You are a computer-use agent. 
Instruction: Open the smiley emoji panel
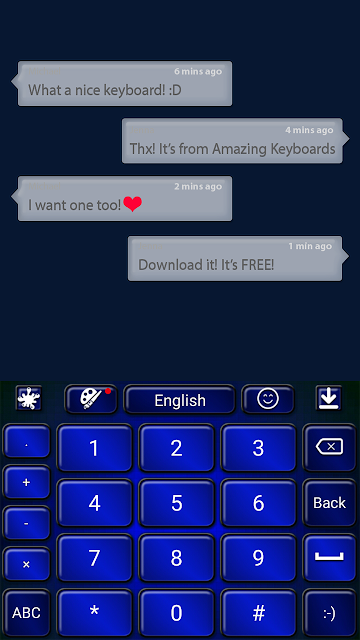pos(268,399)
